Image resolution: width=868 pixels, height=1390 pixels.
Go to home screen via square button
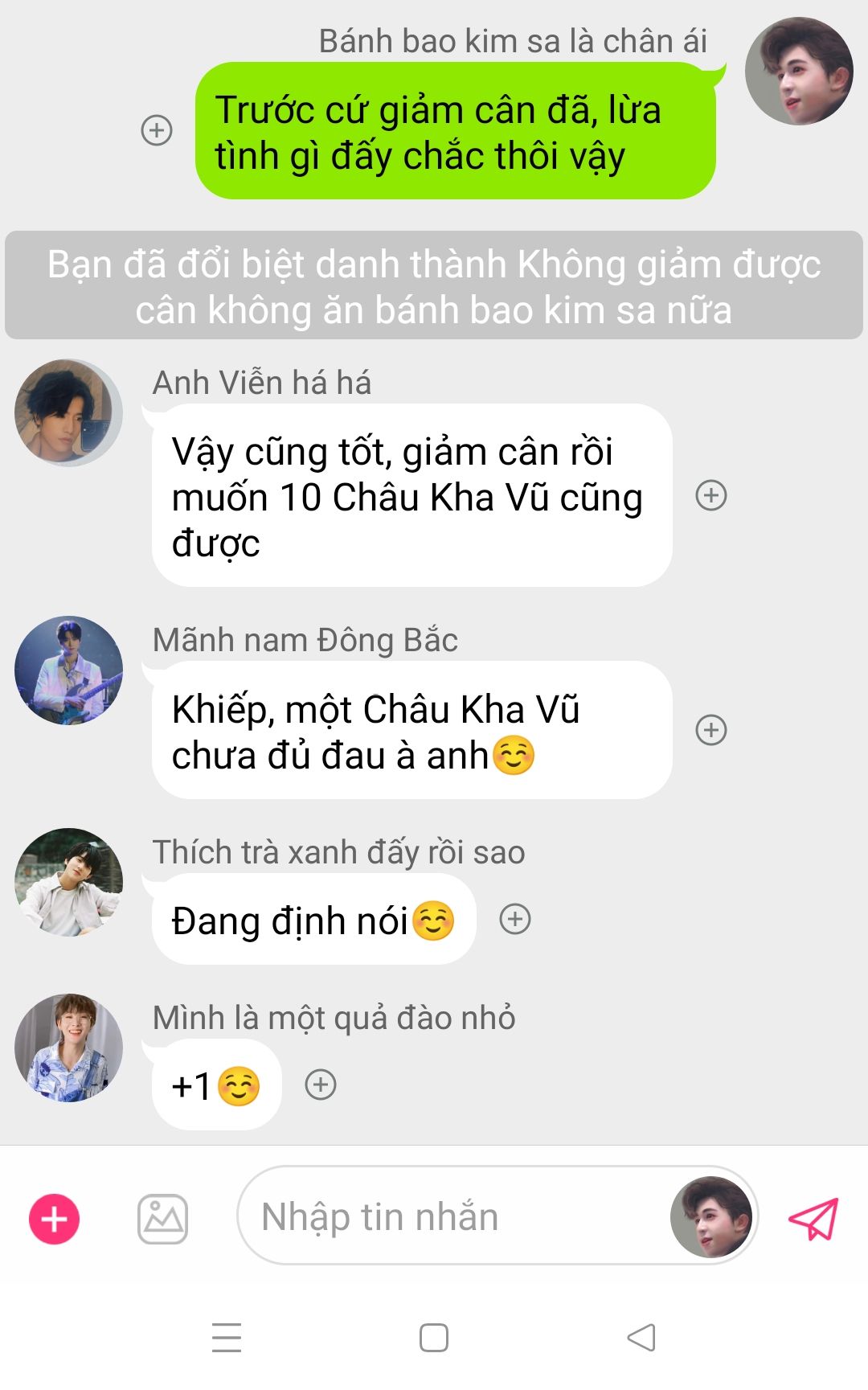coord(434,1338)
